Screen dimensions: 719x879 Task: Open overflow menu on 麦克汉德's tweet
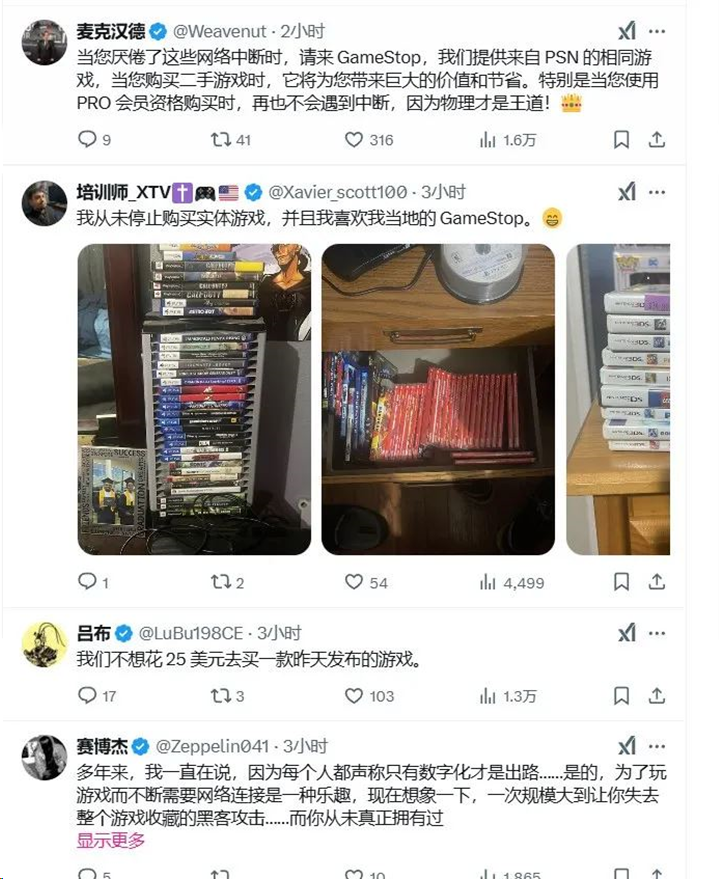pos(656,31)
